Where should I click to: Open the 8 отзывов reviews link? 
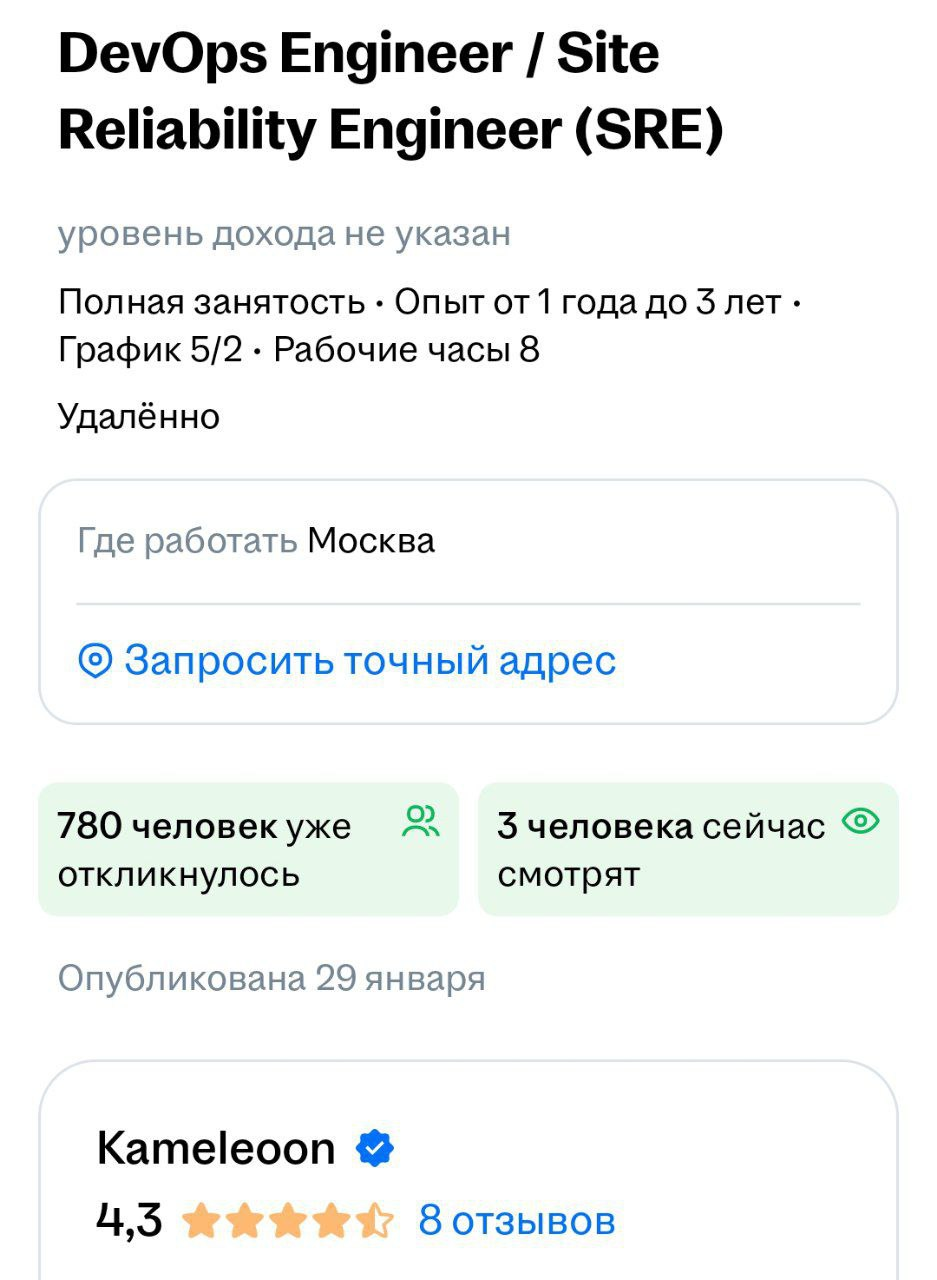516,1220
